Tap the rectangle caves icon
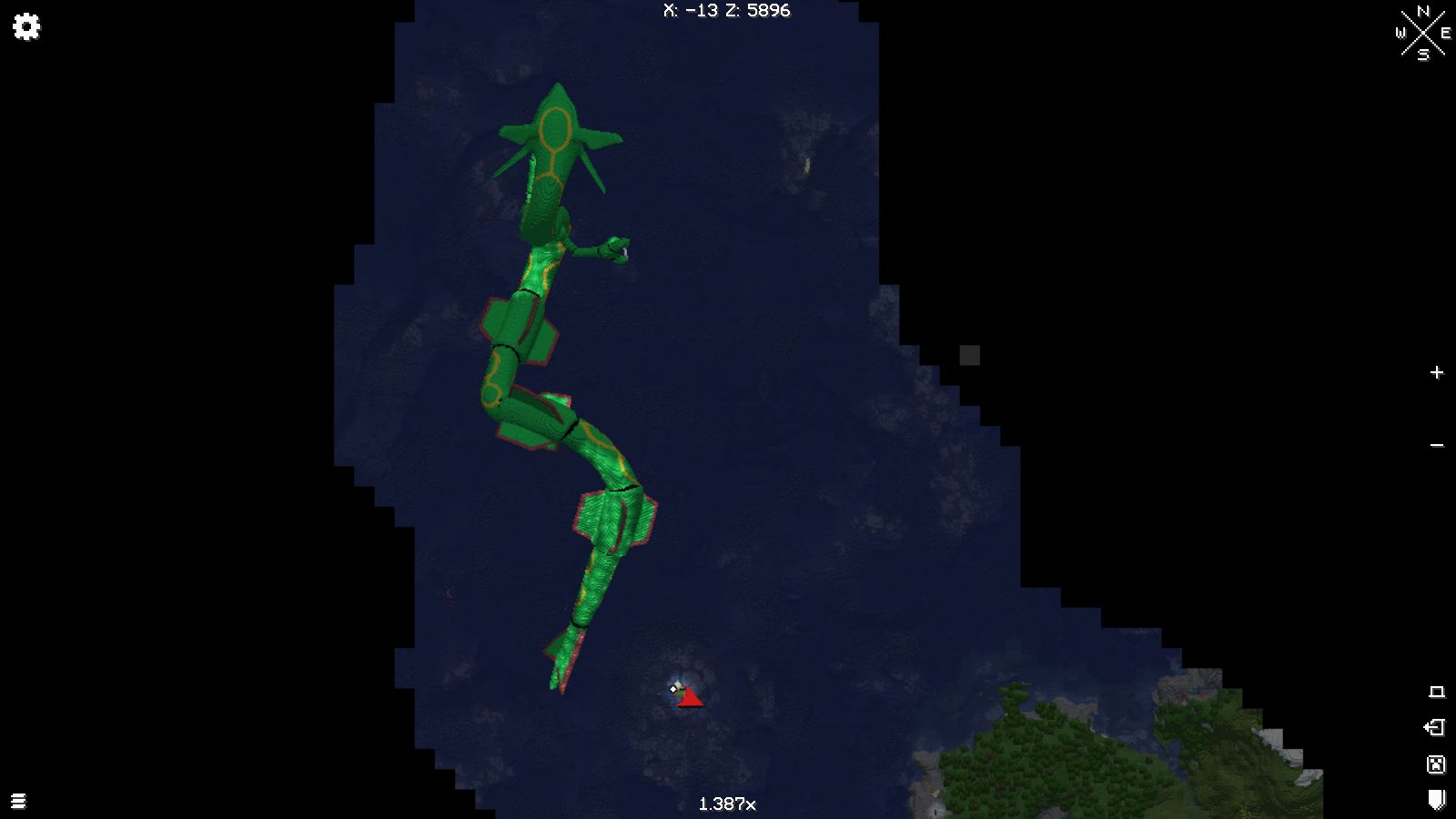The image size is (1456, 819). point(1436,692)
